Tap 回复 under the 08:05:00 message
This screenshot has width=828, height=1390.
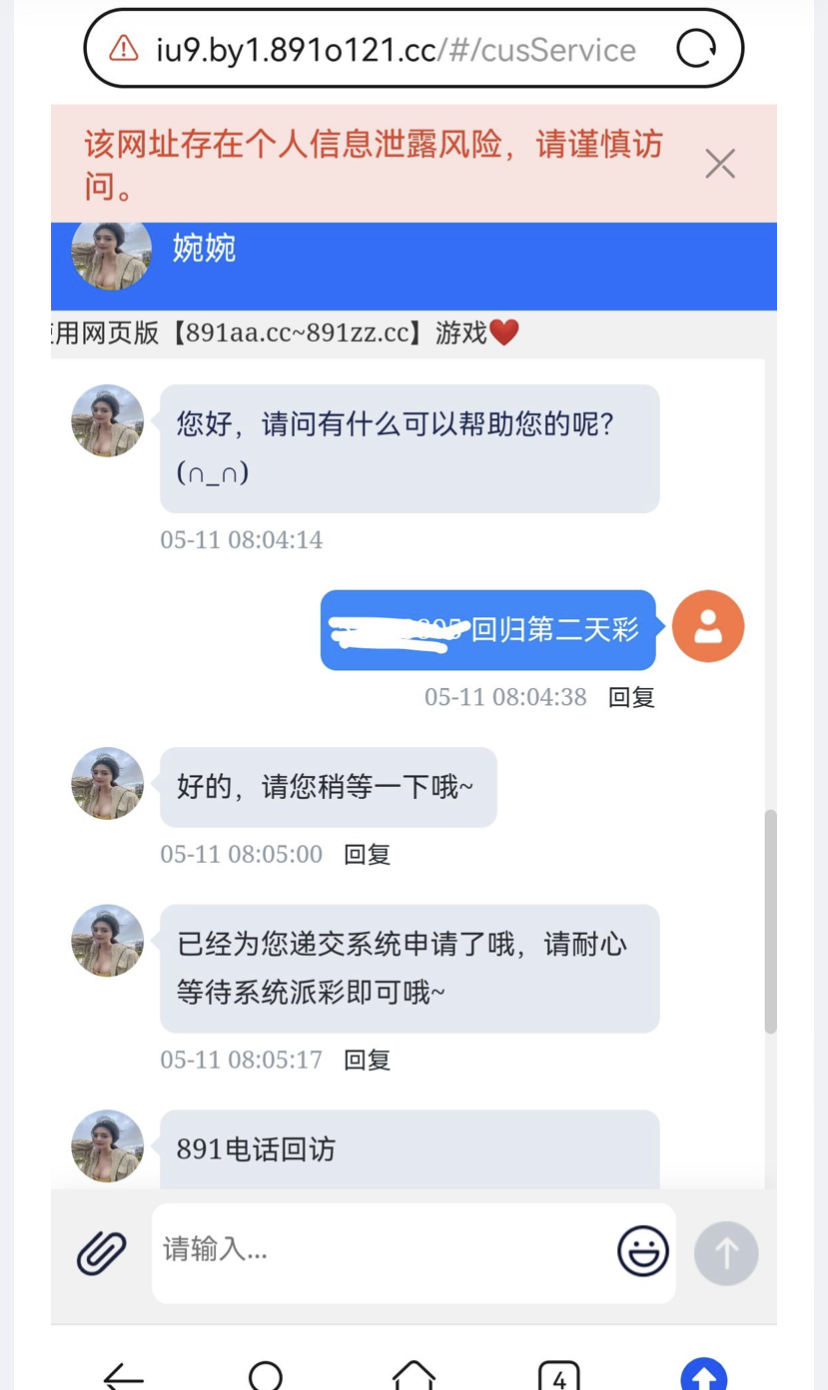coord(367,855)
